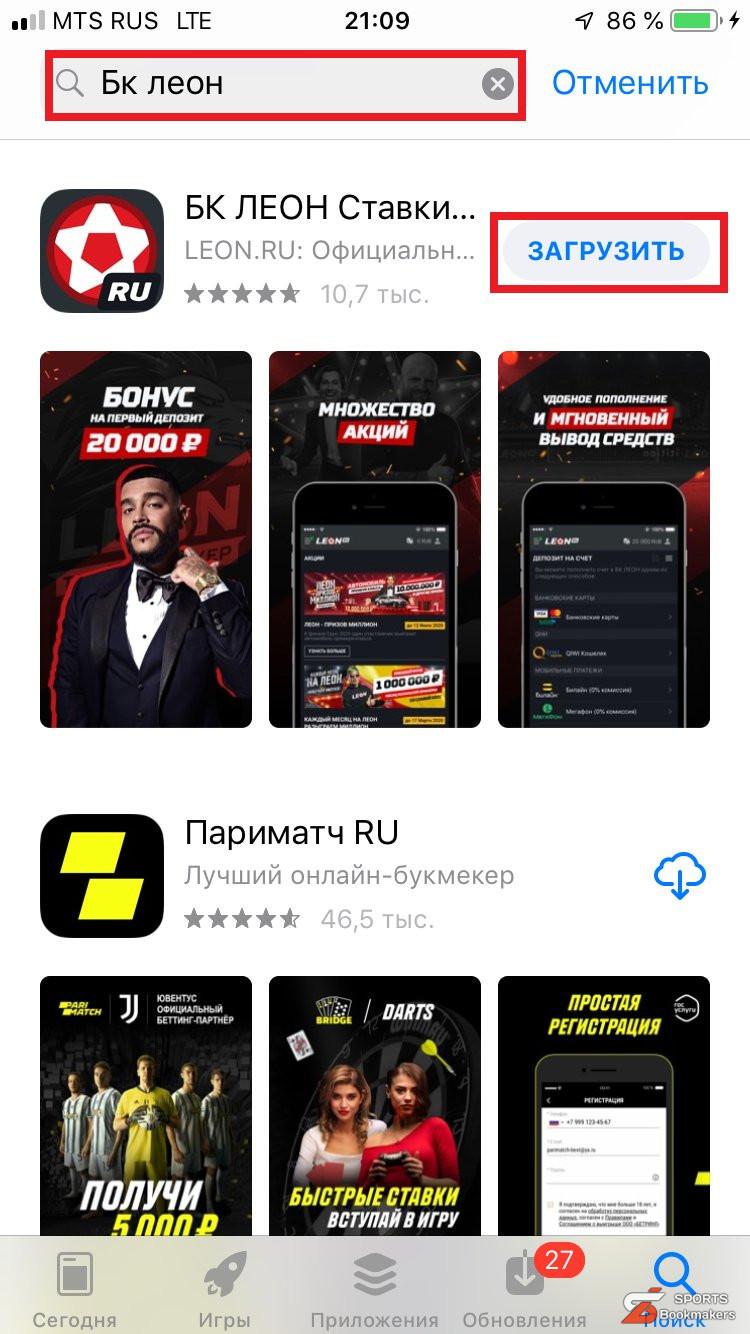Open the БК ЛЕОН bonus 20 000 ₽ screenshot

[146, 539]
